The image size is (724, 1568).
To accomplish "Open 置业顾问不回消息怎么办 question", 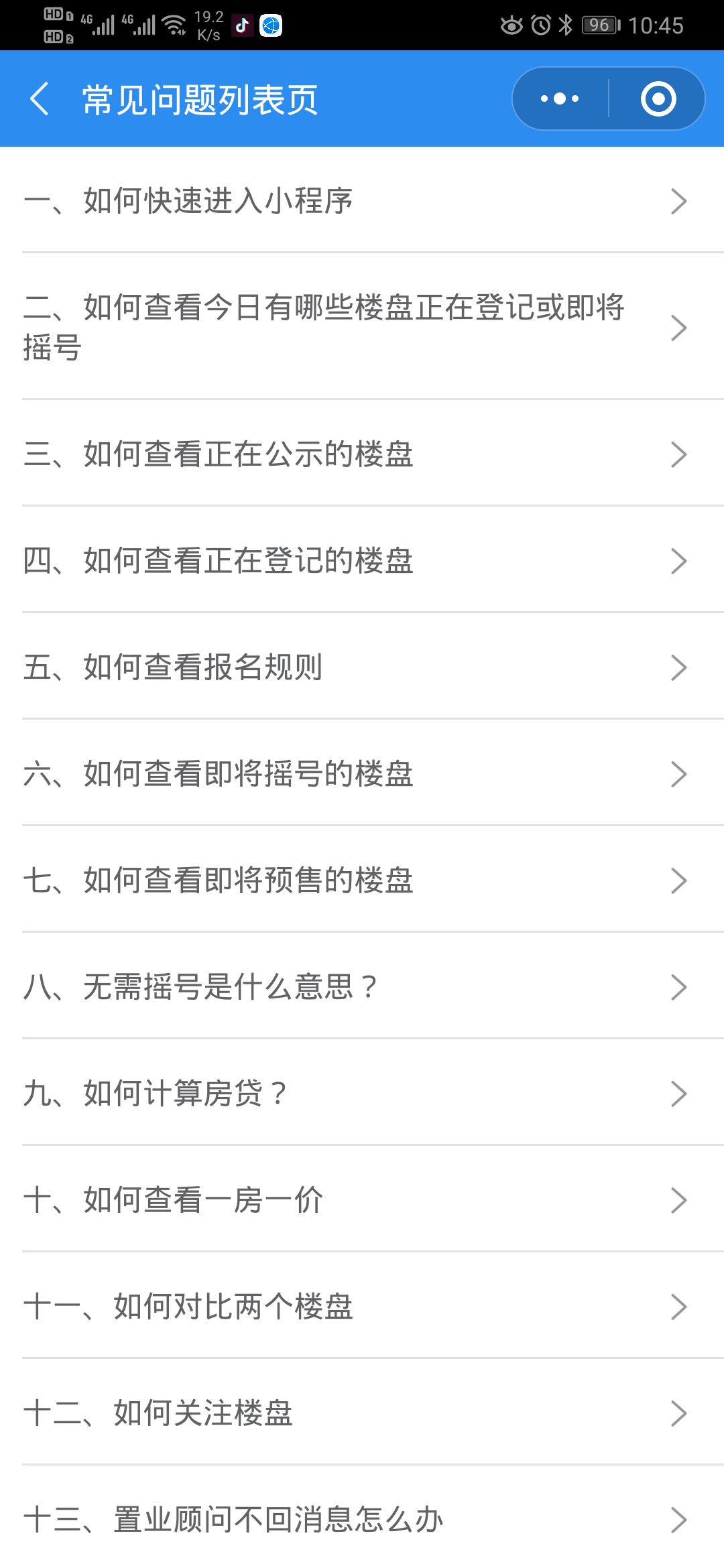I will 362,1518.
